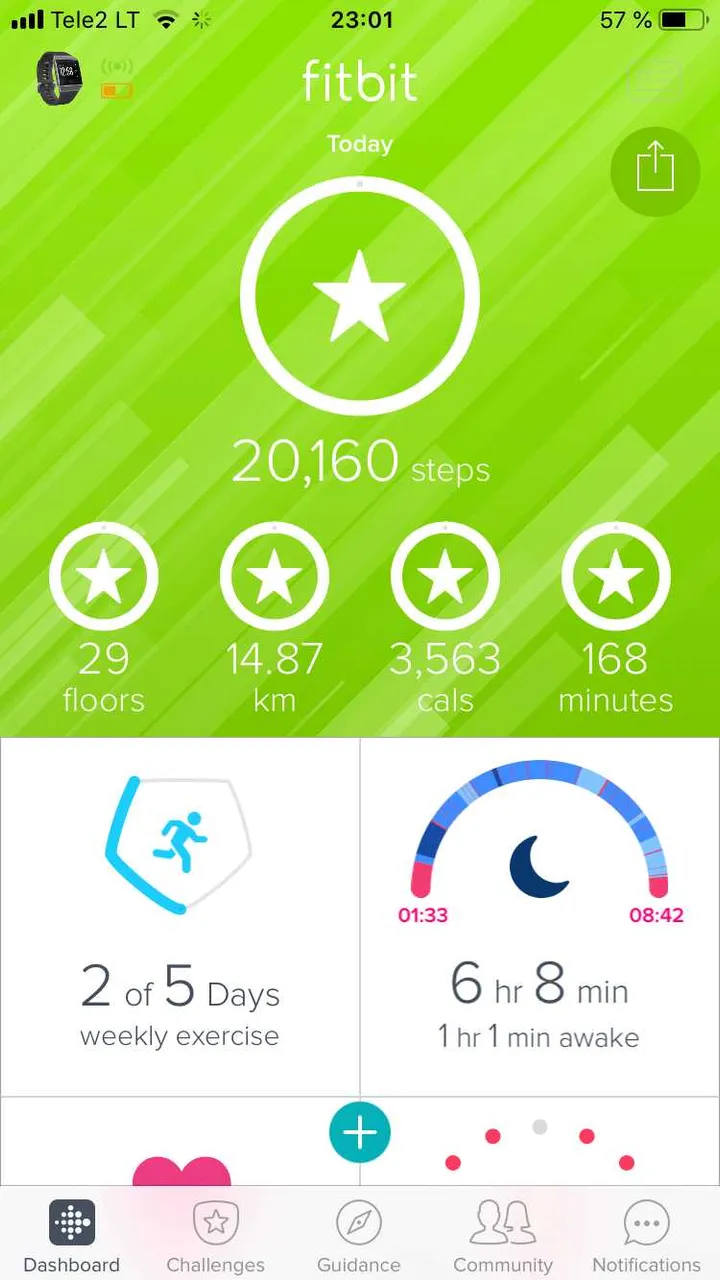View the 168 active minutes stat
The image size is (720, 1280).
[x=616, y=619]
